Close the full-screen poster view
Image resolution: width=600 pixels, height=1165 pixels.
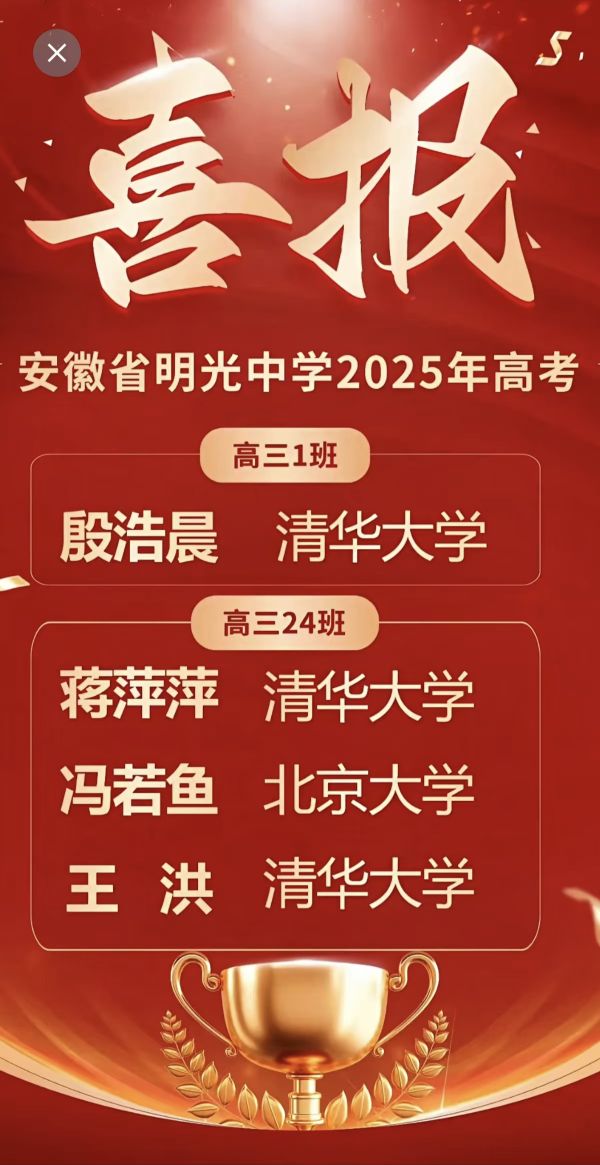(x=56, y=53)
